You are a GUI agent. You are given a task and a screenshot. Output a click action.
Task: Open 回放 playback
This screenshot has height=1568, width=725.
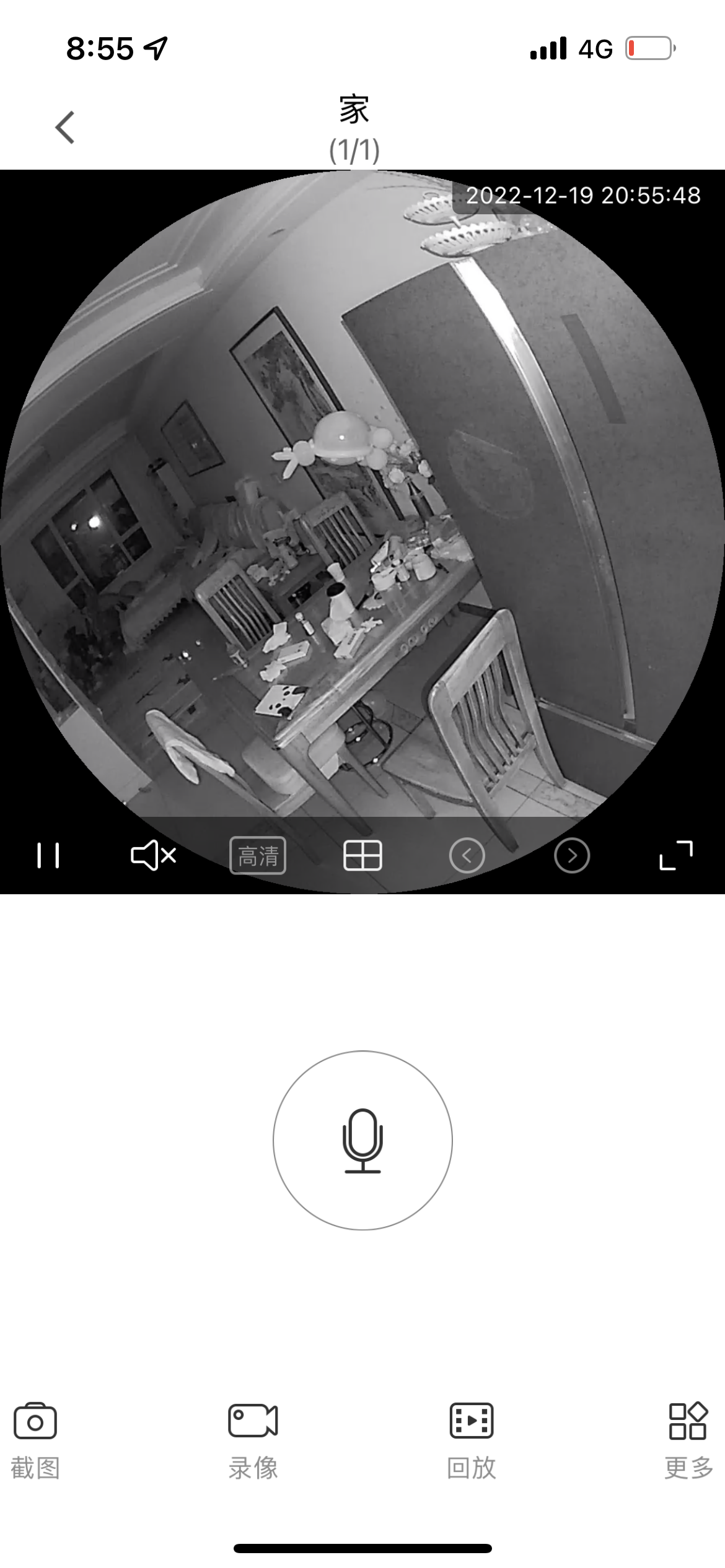[x=471, y=1440]
